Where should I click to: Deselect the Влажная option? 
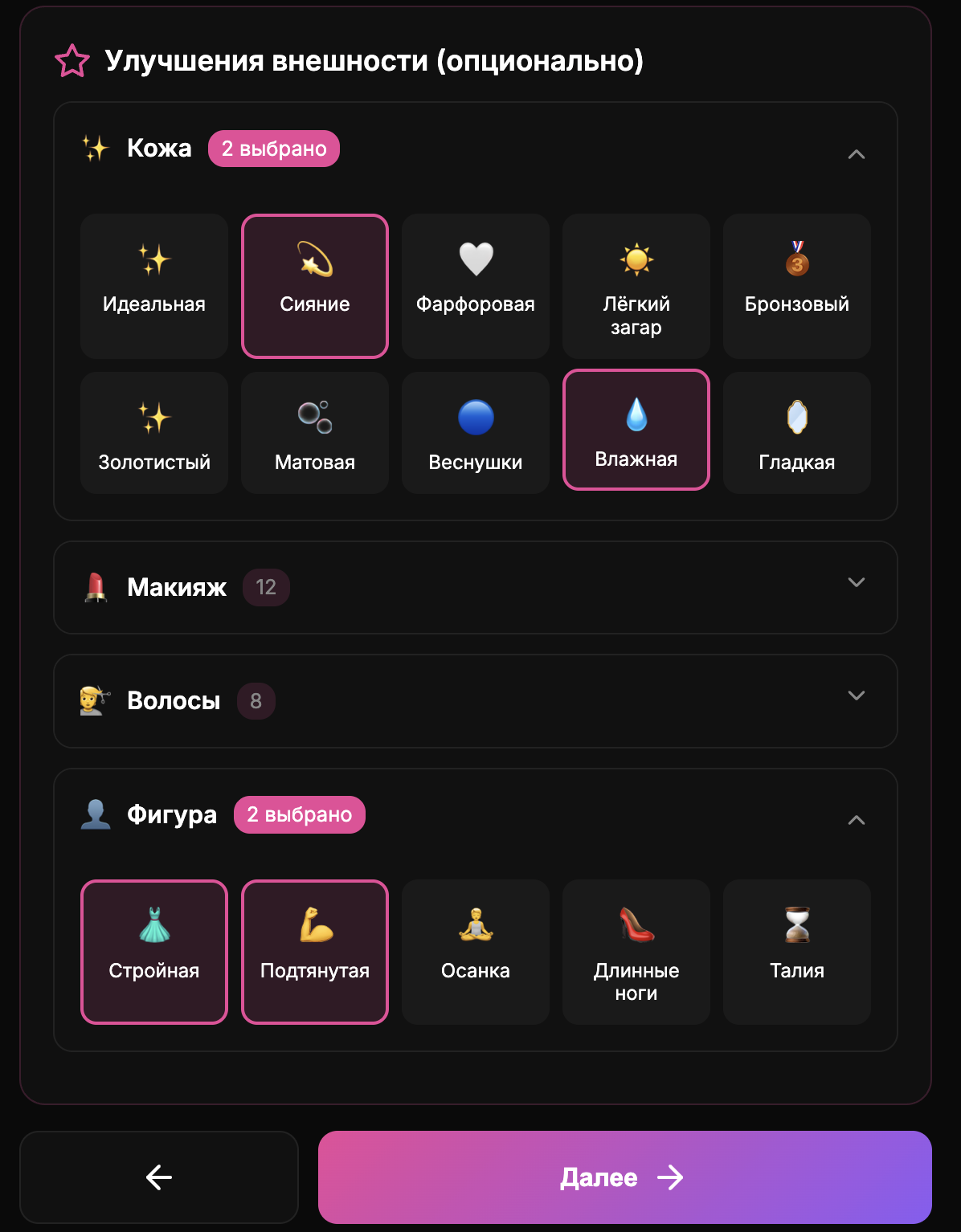pyautogui.click(x=636, y=430)
